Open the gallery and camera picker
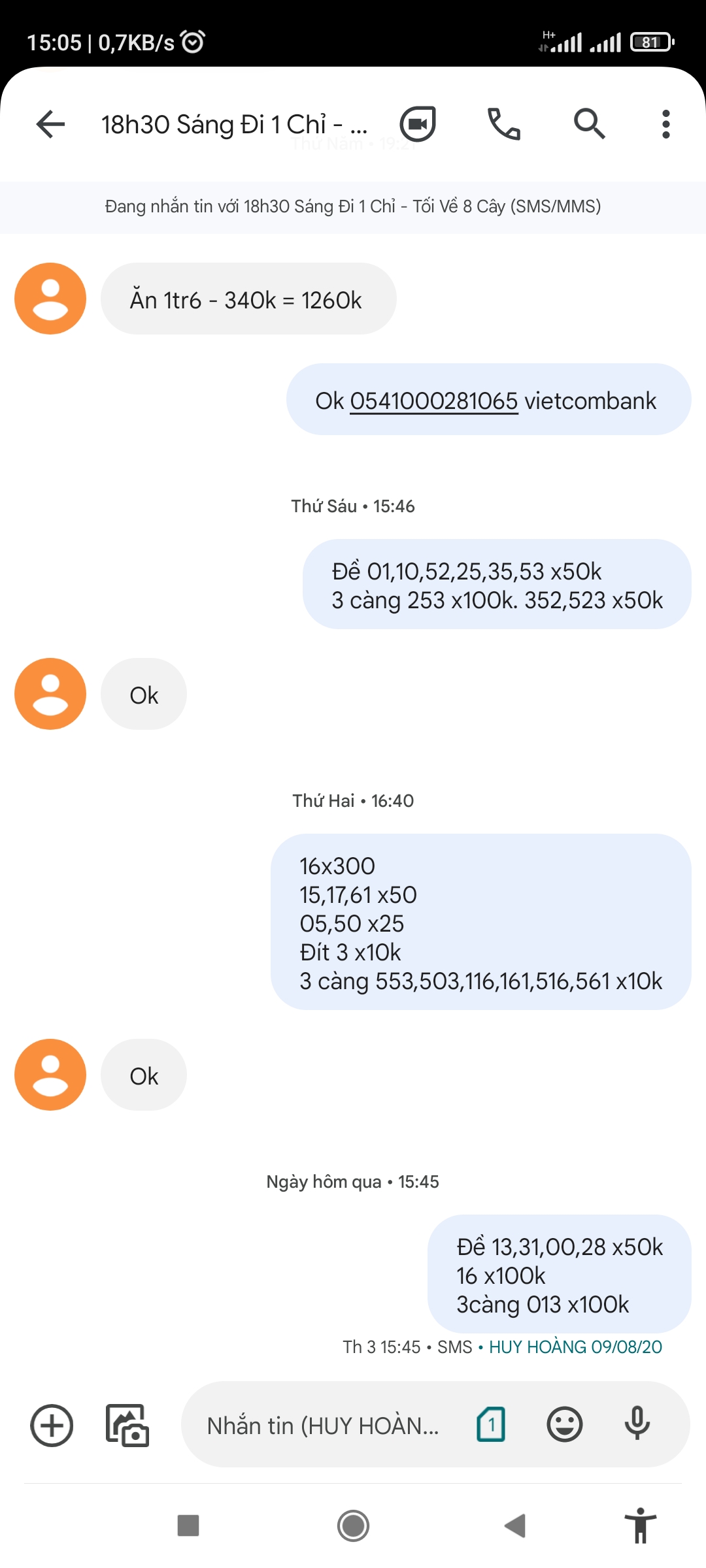 click(127, 1425)
